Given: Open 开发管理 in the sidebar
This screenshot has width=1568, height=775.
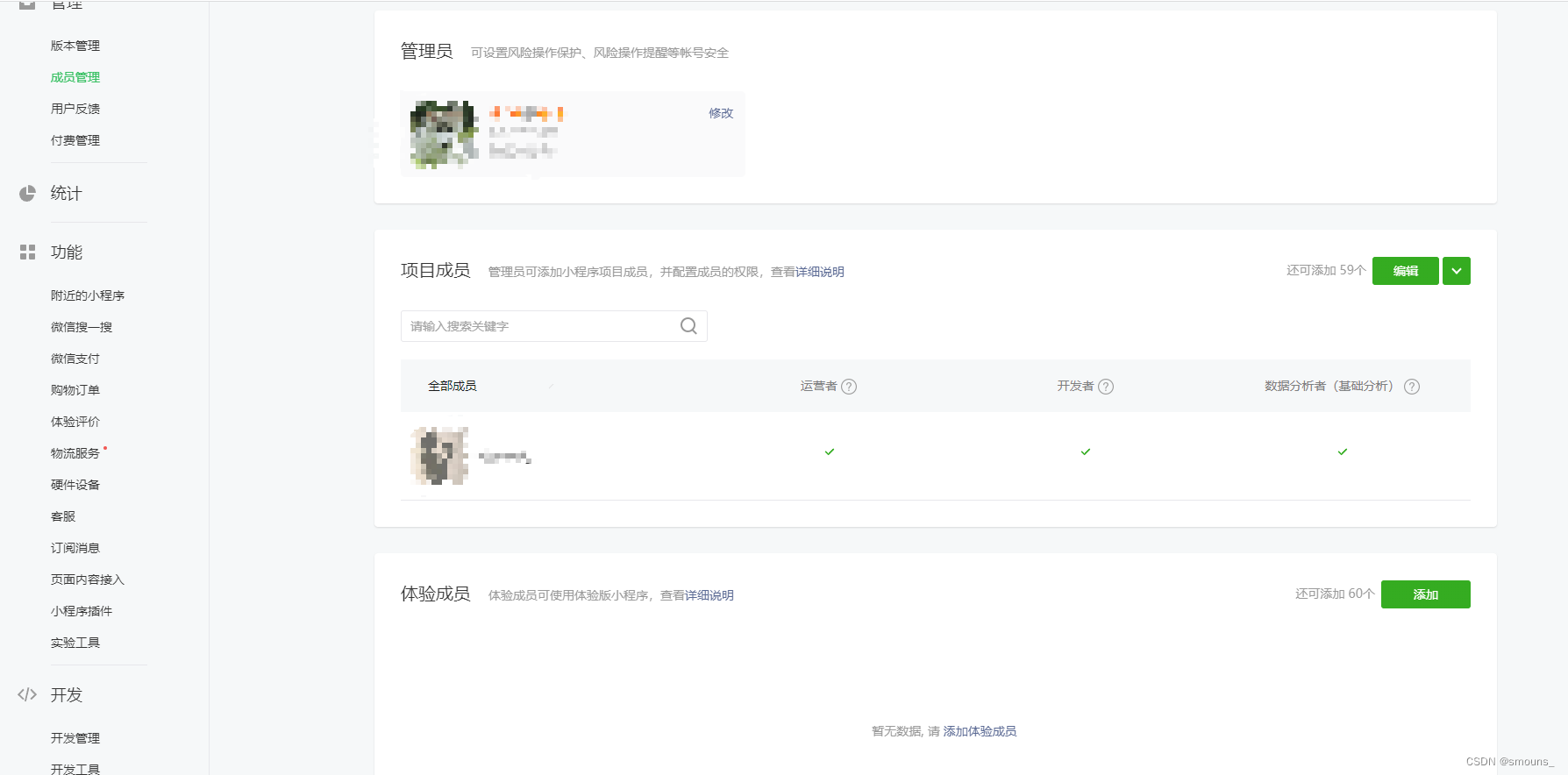Looking at the screenshot, I should click(x=75, y=738).
